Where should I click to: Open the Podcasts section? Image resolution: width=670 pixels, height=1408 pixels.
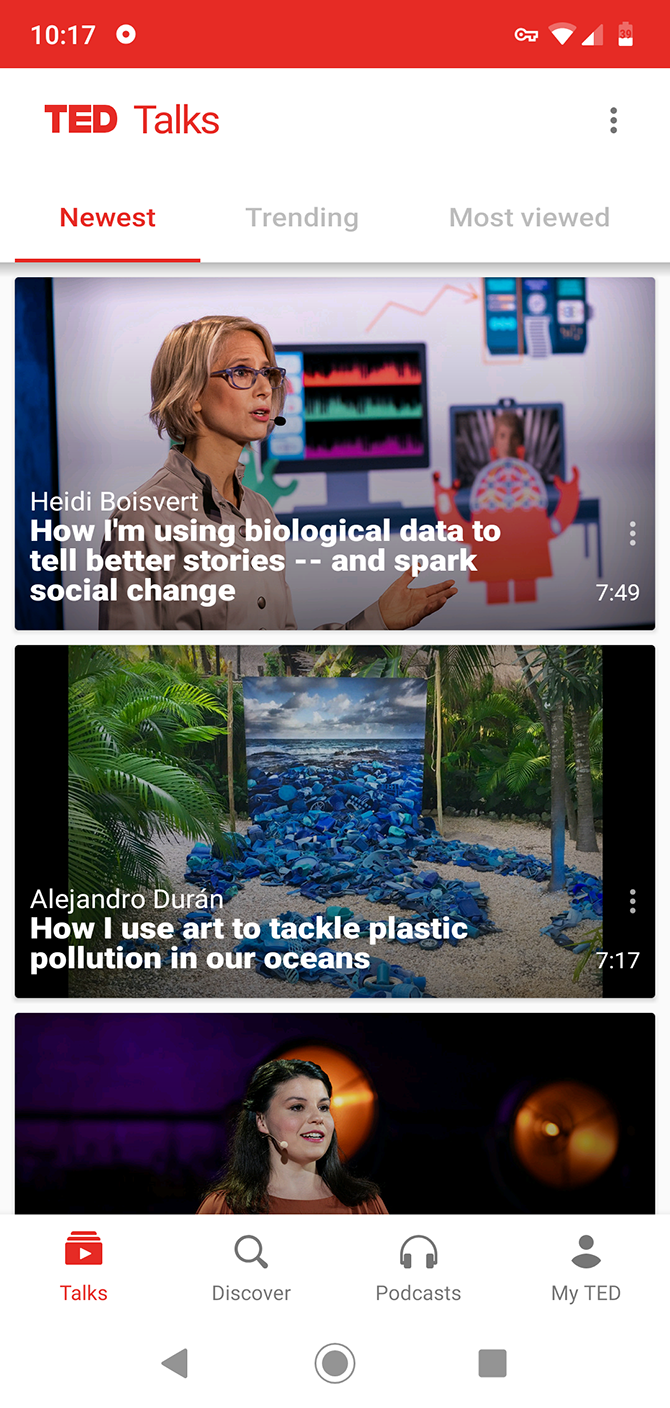(x=418, y=1268)
